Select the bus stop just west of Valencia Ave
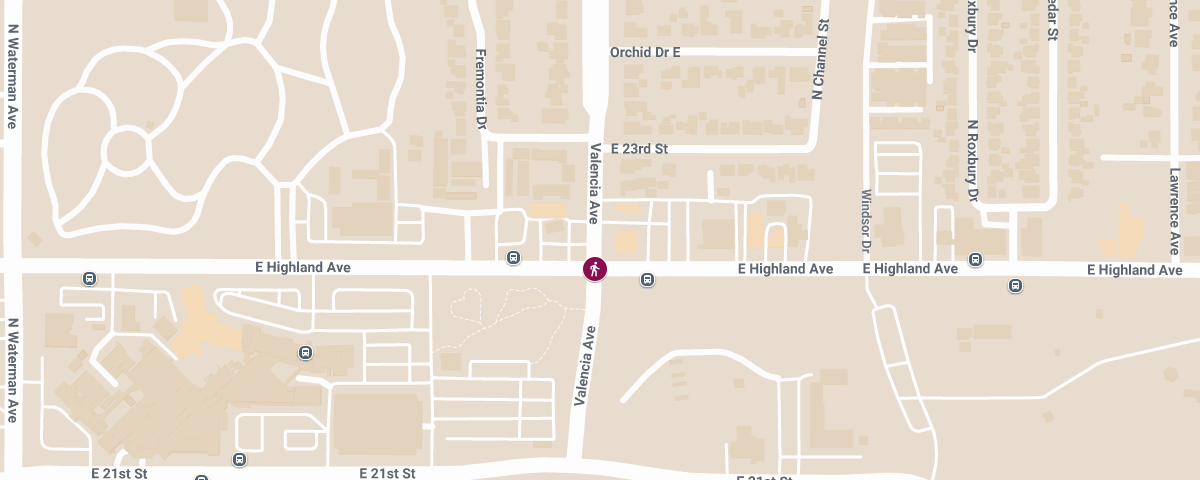The image size is (1200, 480). (514, 257)
